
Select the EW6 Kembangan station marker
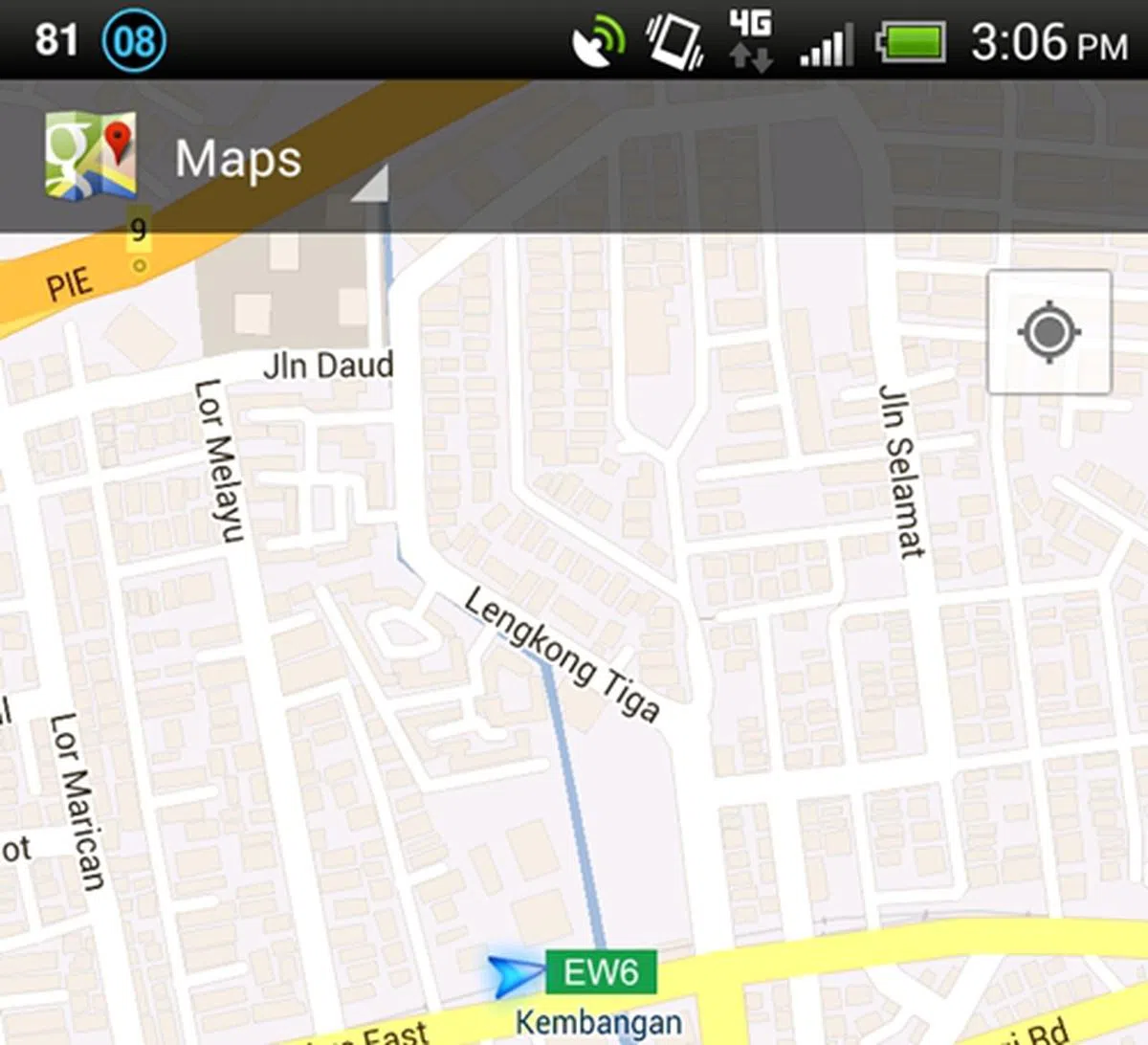tap(600, 972)
